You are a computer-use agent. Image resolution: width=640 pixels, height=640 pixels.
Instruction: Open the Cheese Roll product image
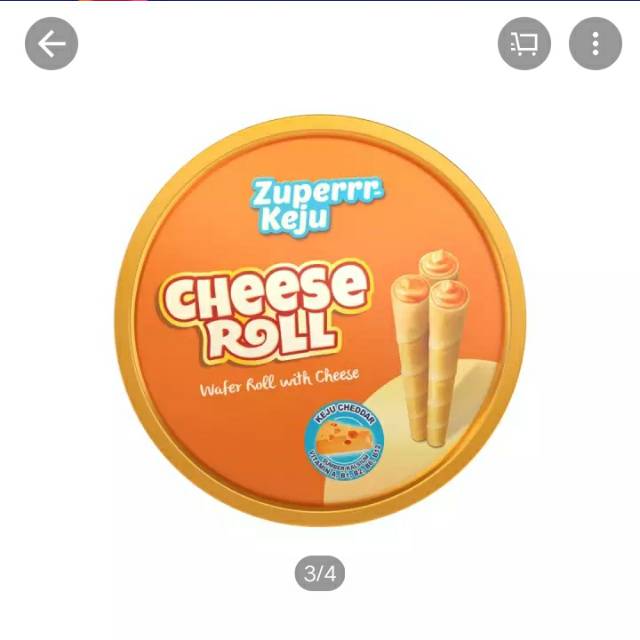(320, 320)
